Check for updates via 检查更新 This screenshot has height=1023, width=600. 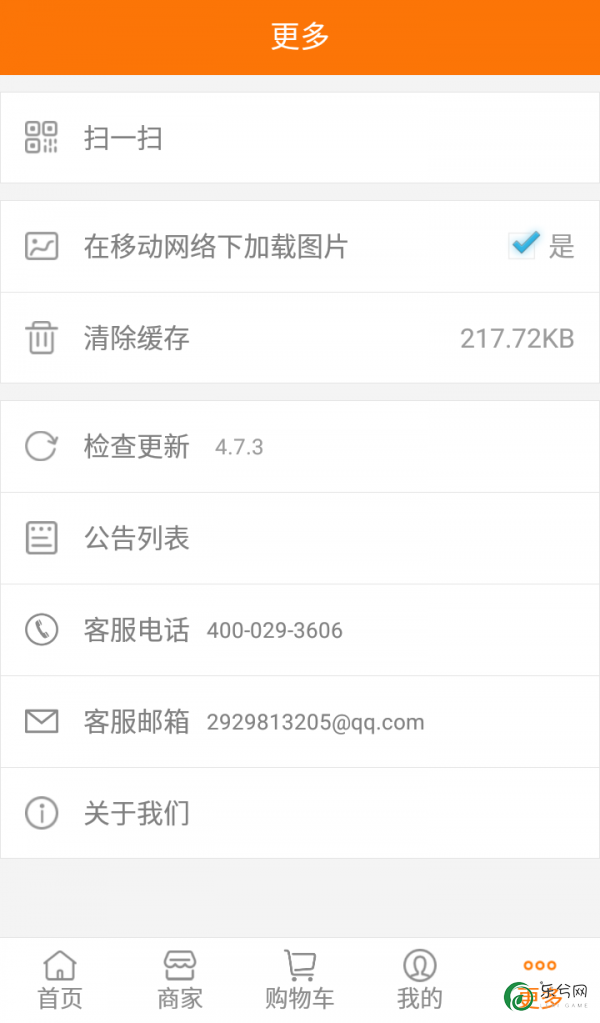coord(300,447)
